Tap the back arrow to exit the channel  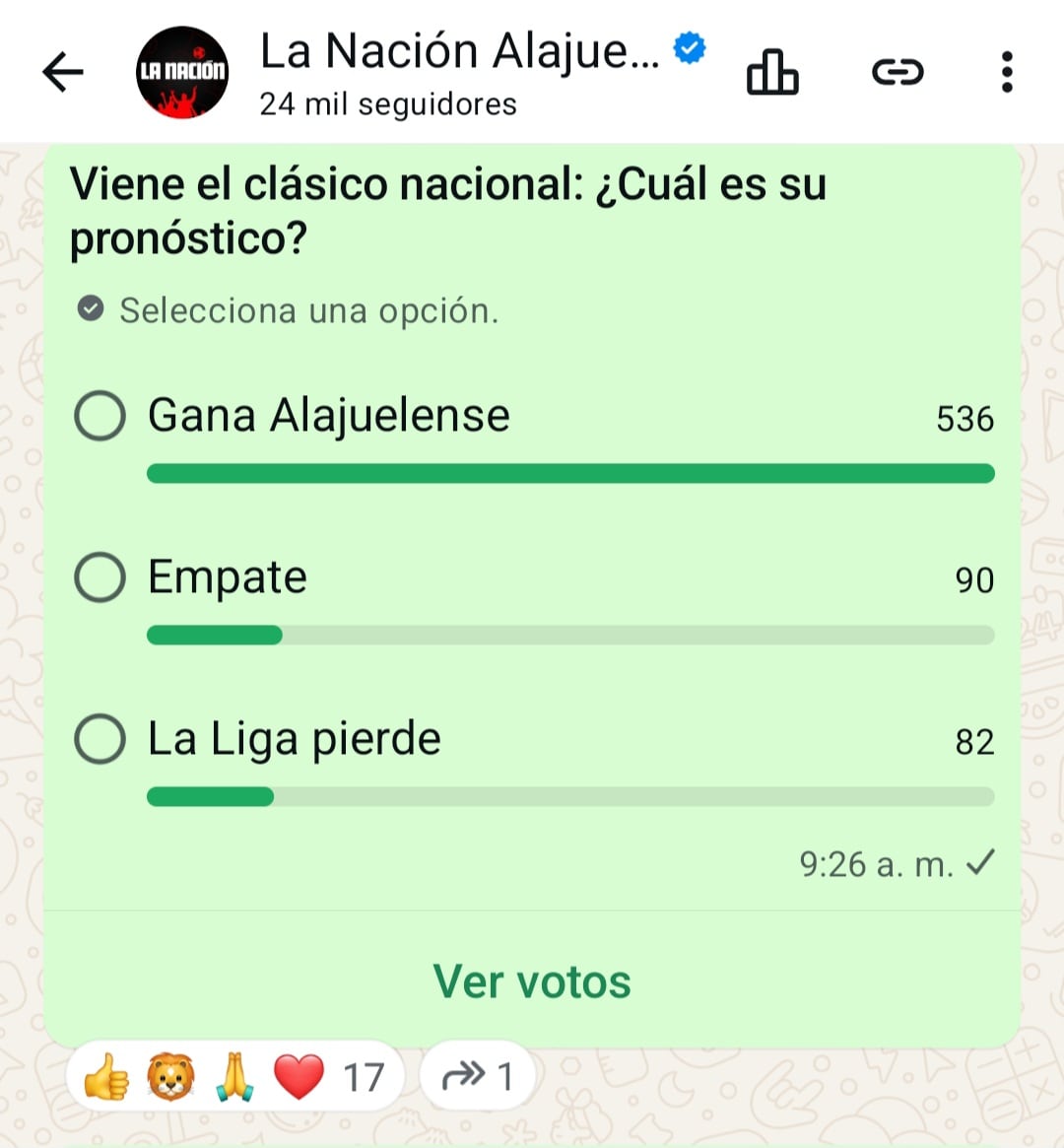(x=62, y=72)
